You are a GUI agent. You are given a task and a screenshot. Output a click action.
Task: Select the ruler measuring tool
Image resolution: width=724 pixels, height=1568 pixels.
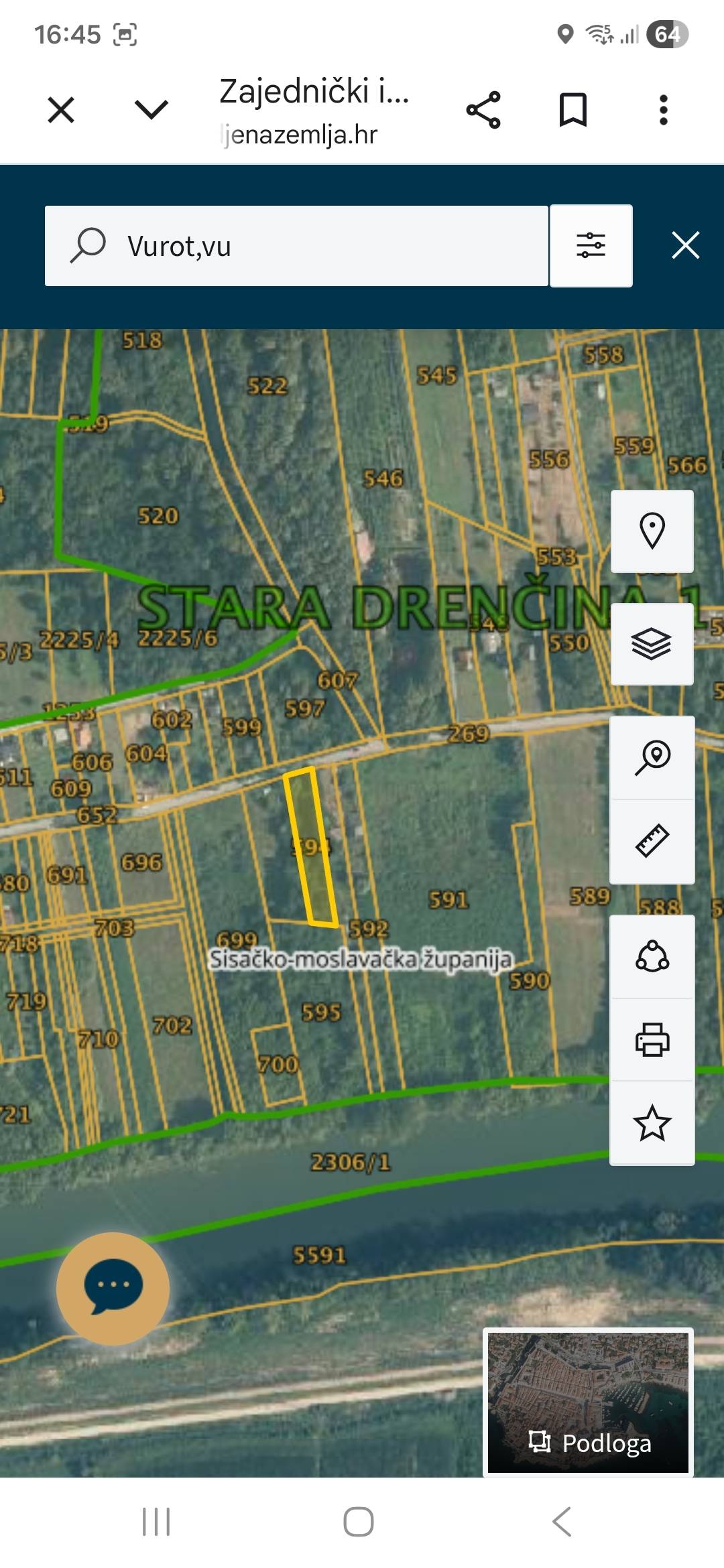tap(652, 841)
